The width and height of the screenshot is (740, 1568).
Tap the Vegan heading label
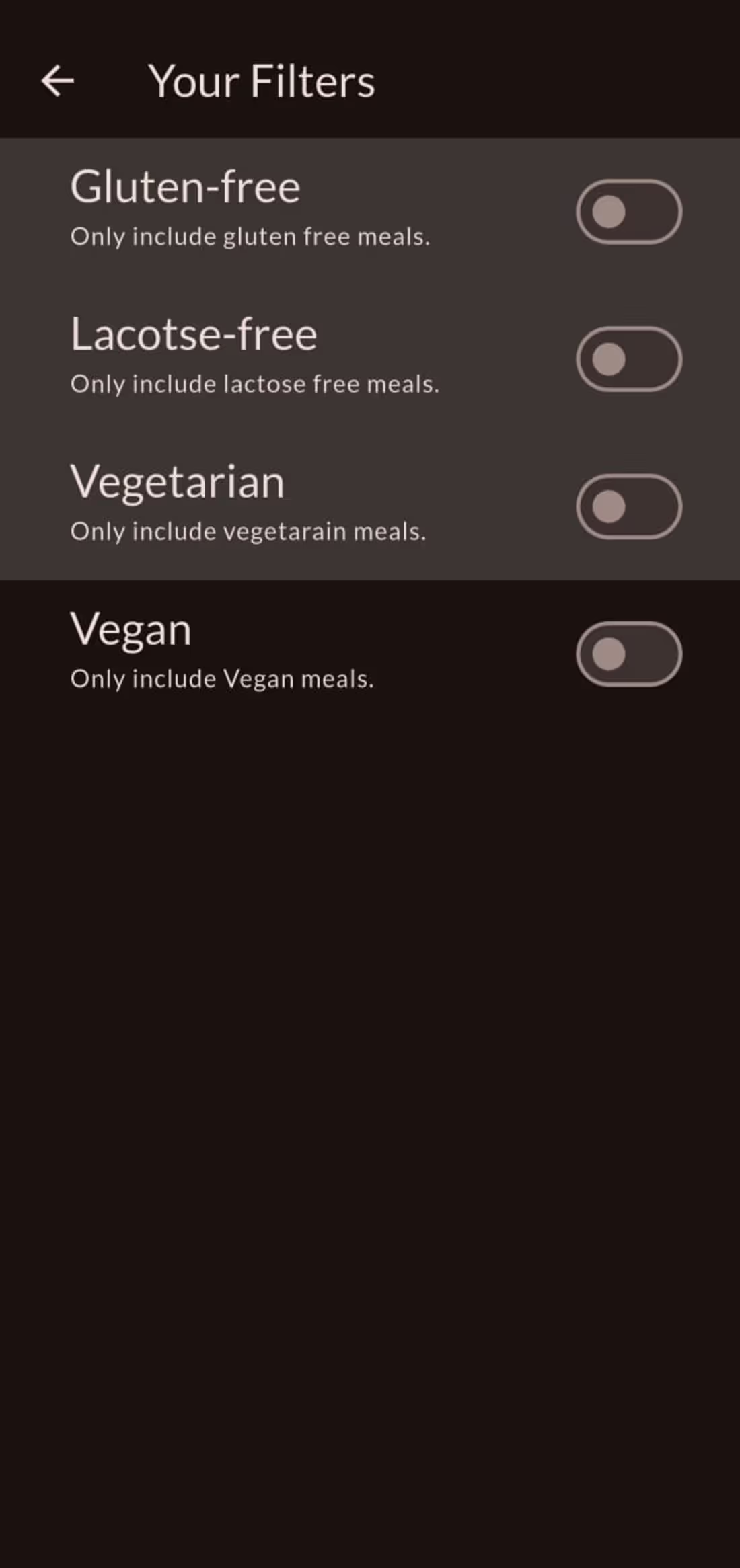[x=131, y=629]
